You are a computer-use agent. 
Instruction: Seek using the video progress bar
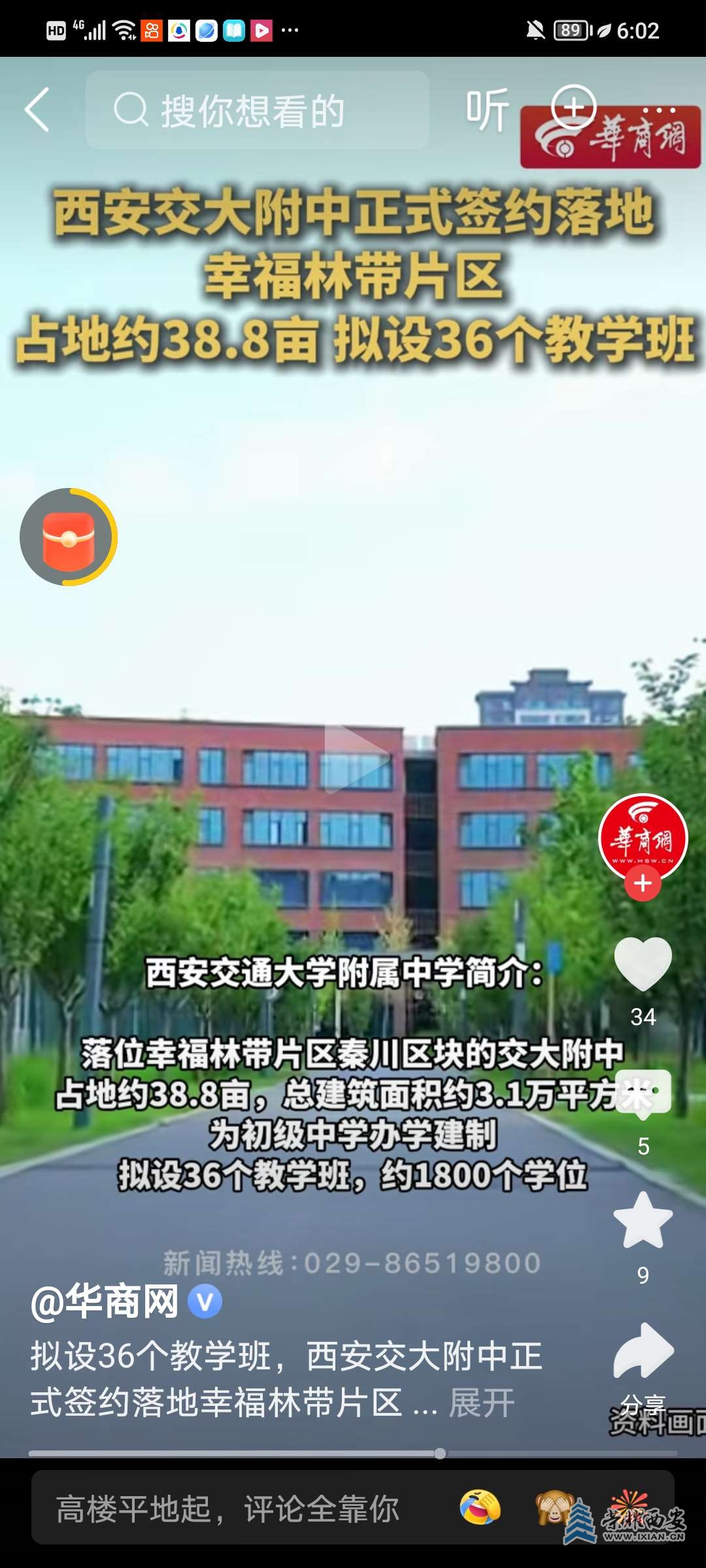point(353,1453)
